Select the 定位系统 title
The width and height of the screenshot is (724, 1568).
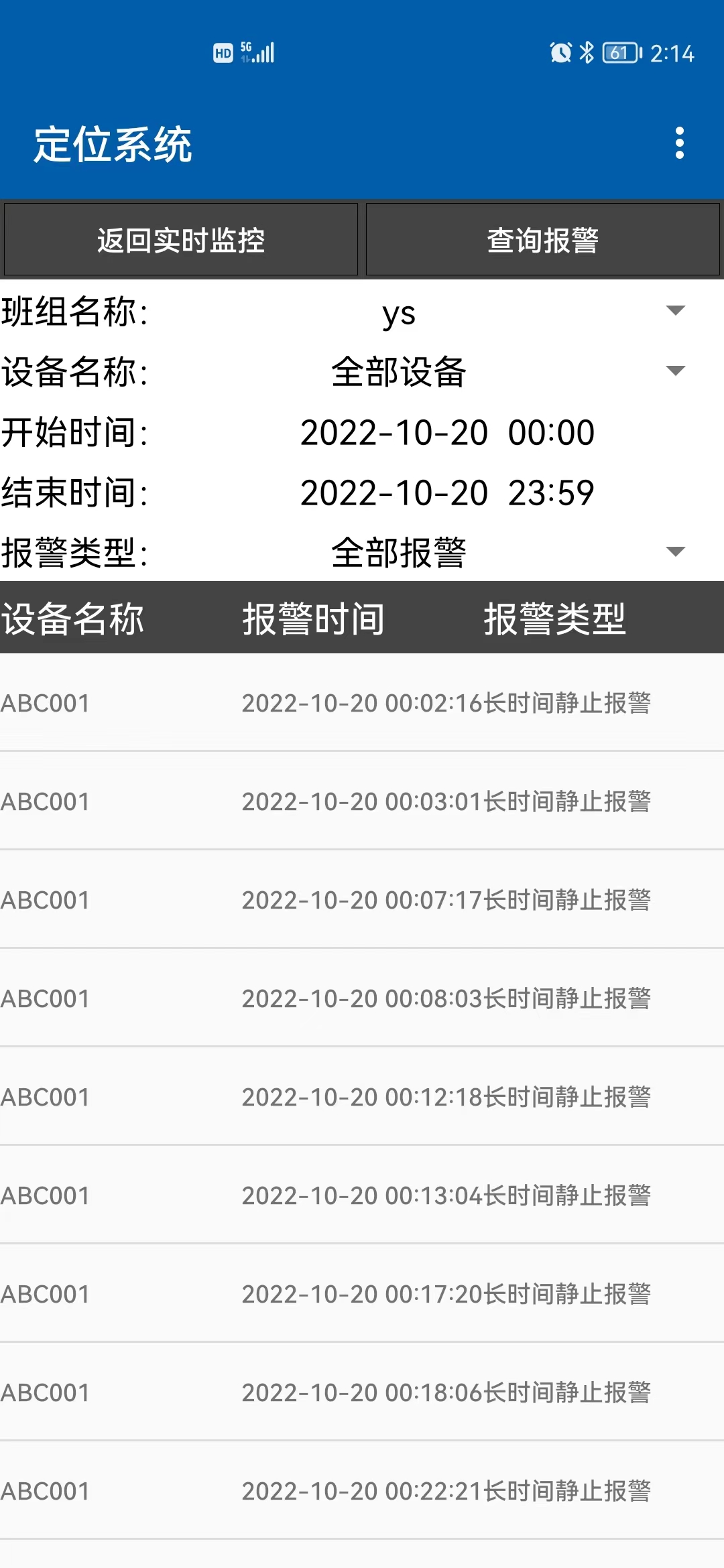[x=114, y=144]
